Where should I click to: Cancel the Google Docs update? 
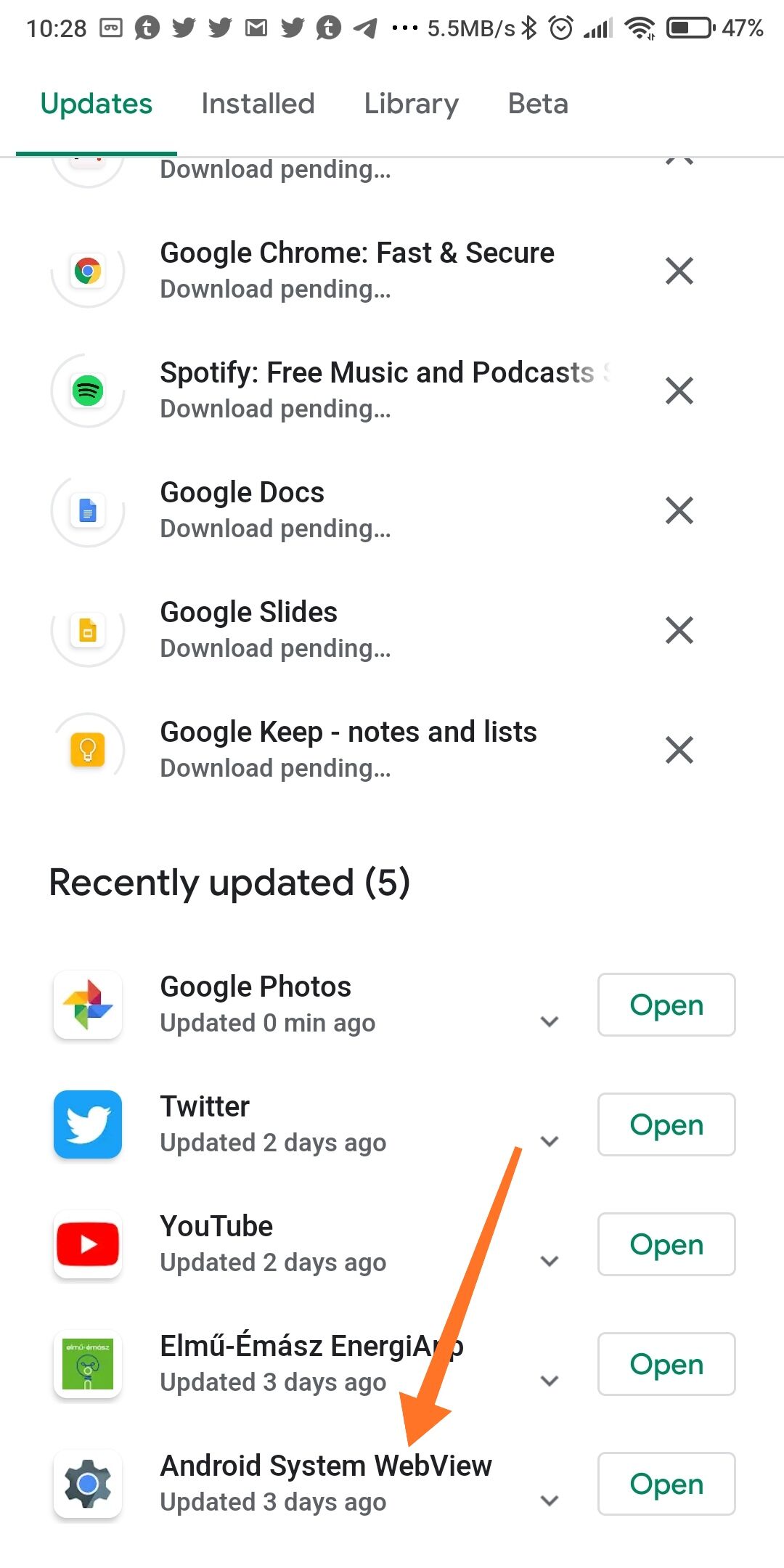tap(679, 510)
